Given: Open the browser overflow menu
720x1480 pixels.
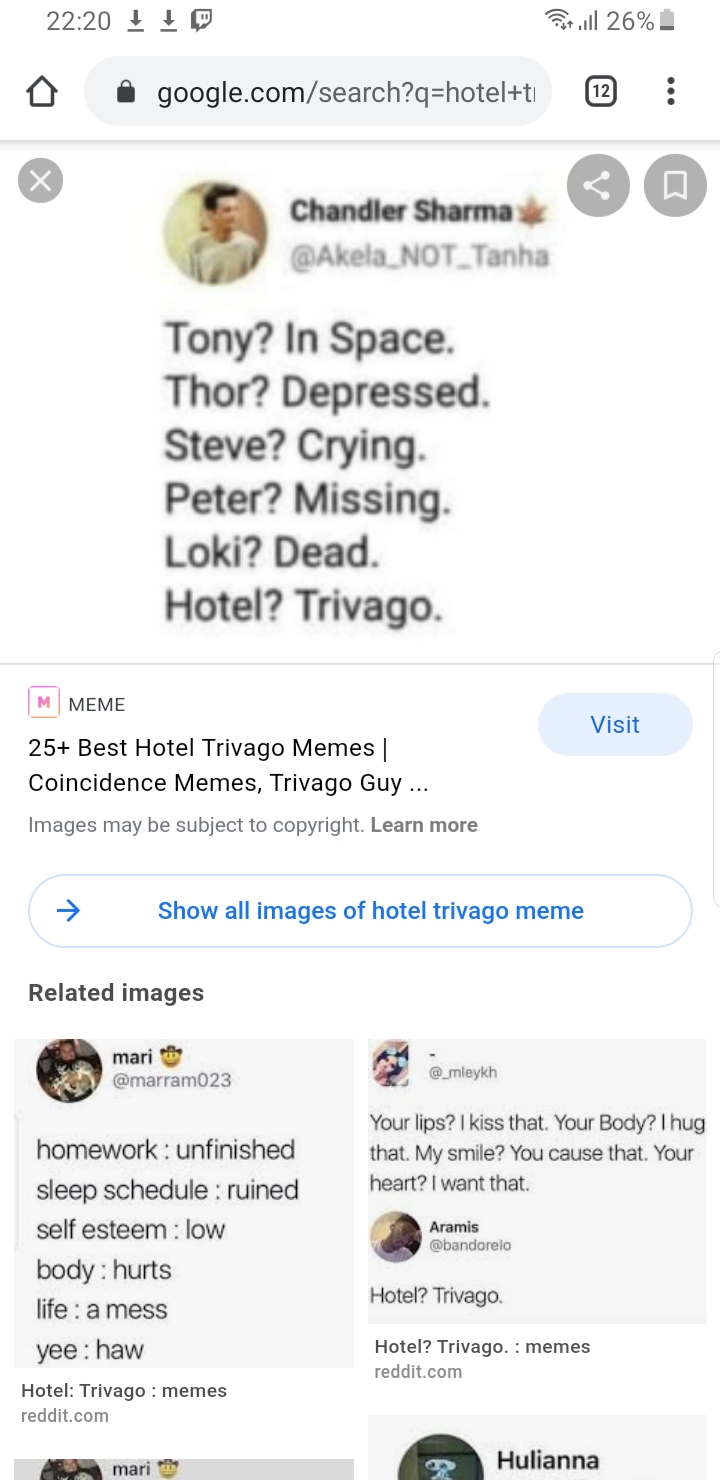Looking at the screenshot, I should tap(670, 92).
